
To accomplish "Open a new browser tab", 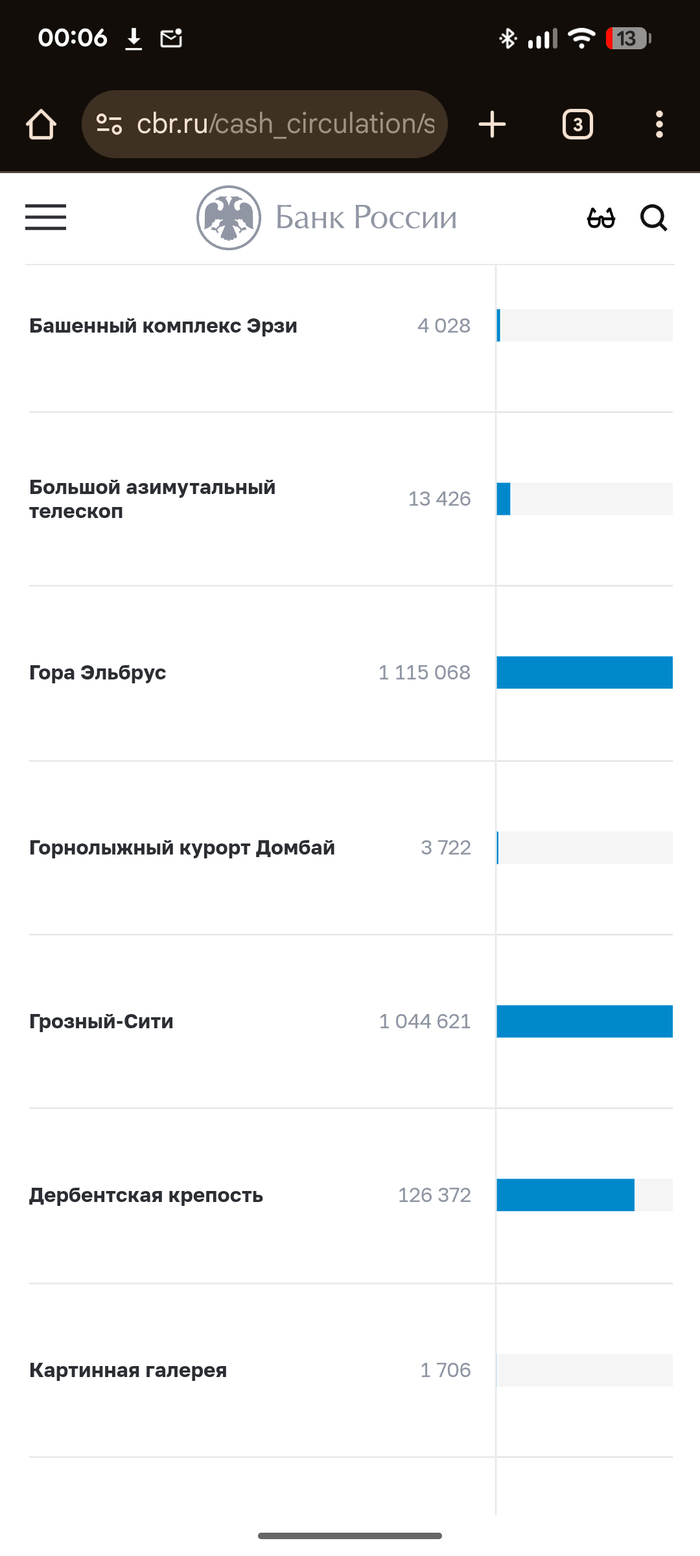I will [492, 124].
